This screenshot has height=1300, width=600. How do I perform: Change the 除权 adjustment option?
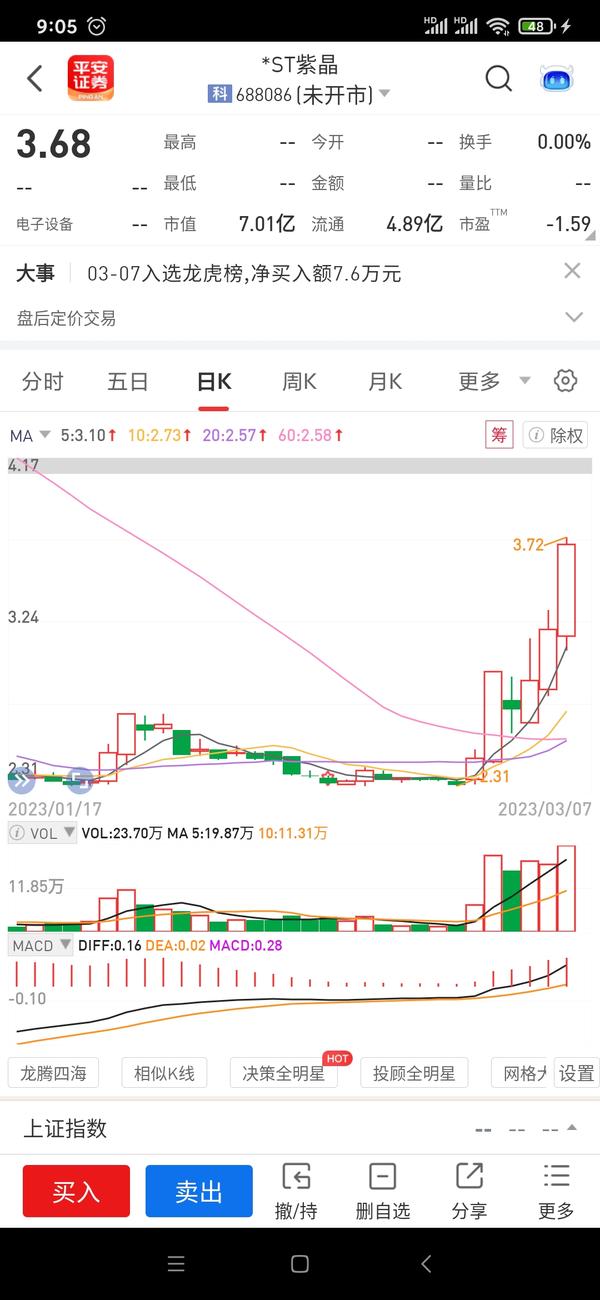coord(555,435)
